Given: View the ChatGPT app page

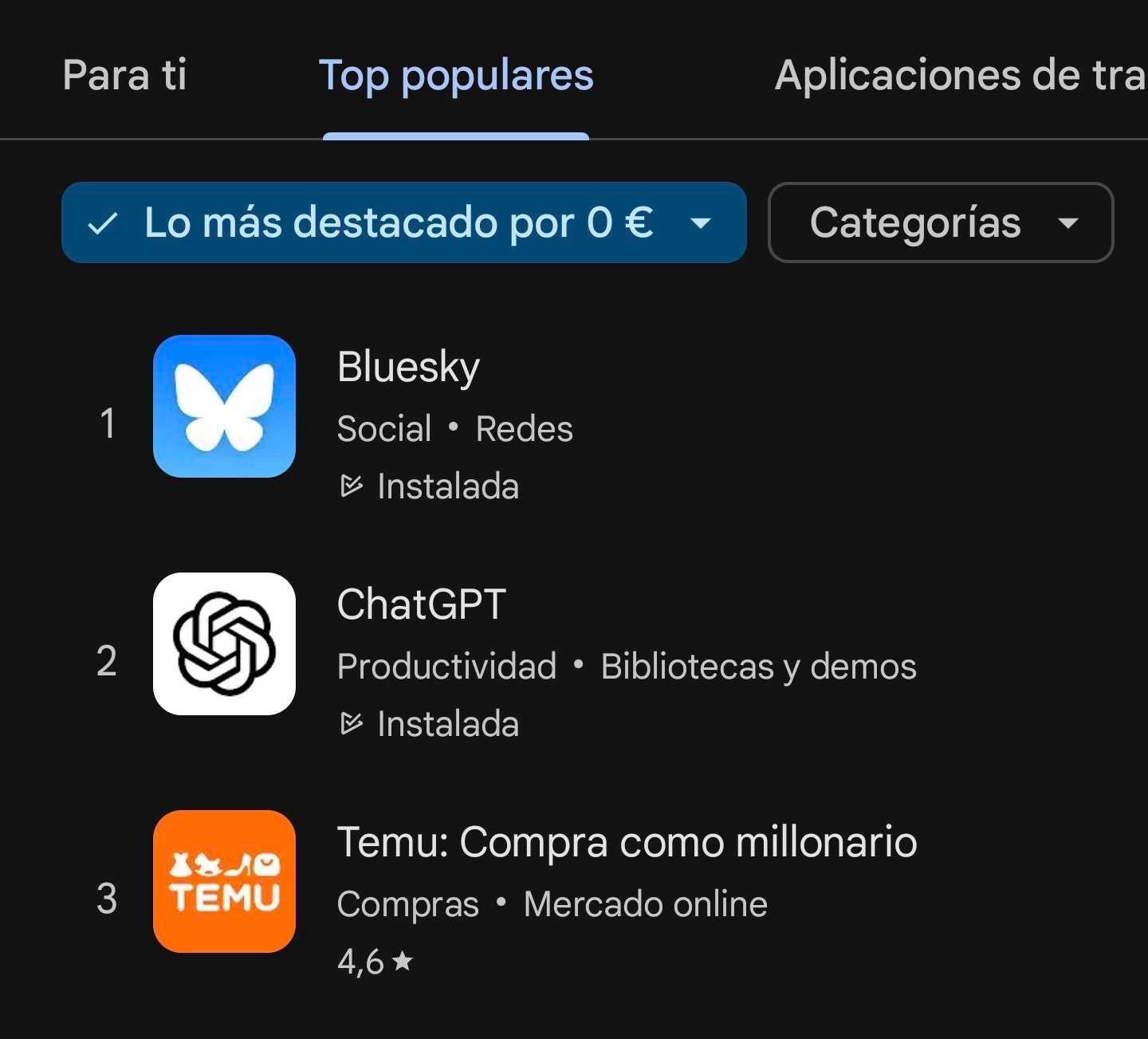Looking at the screenshot, I should point(421,605).
